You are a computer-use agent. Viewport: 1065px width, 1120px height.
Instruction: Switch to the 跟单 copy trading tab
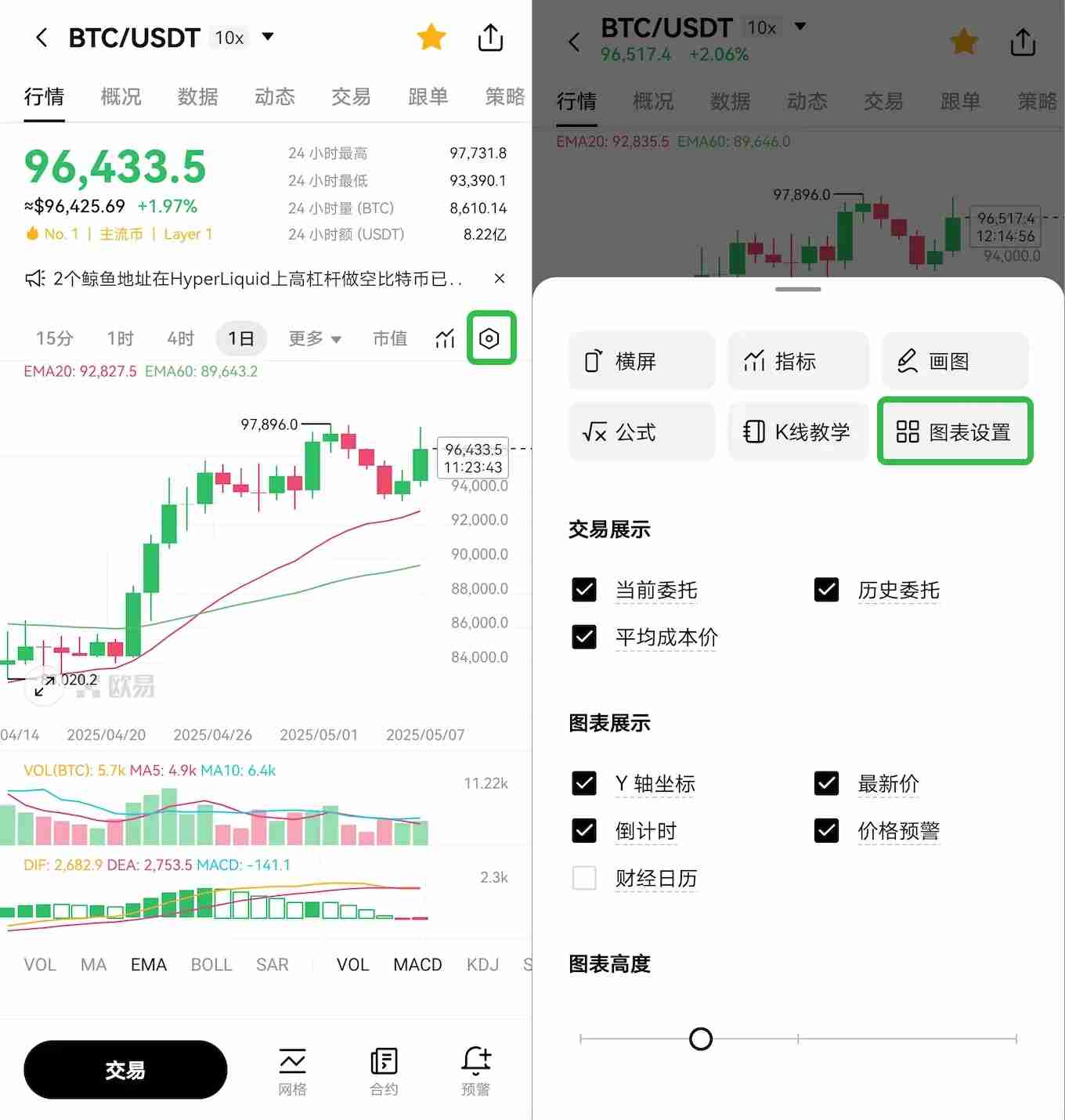[x=428, y=96]
